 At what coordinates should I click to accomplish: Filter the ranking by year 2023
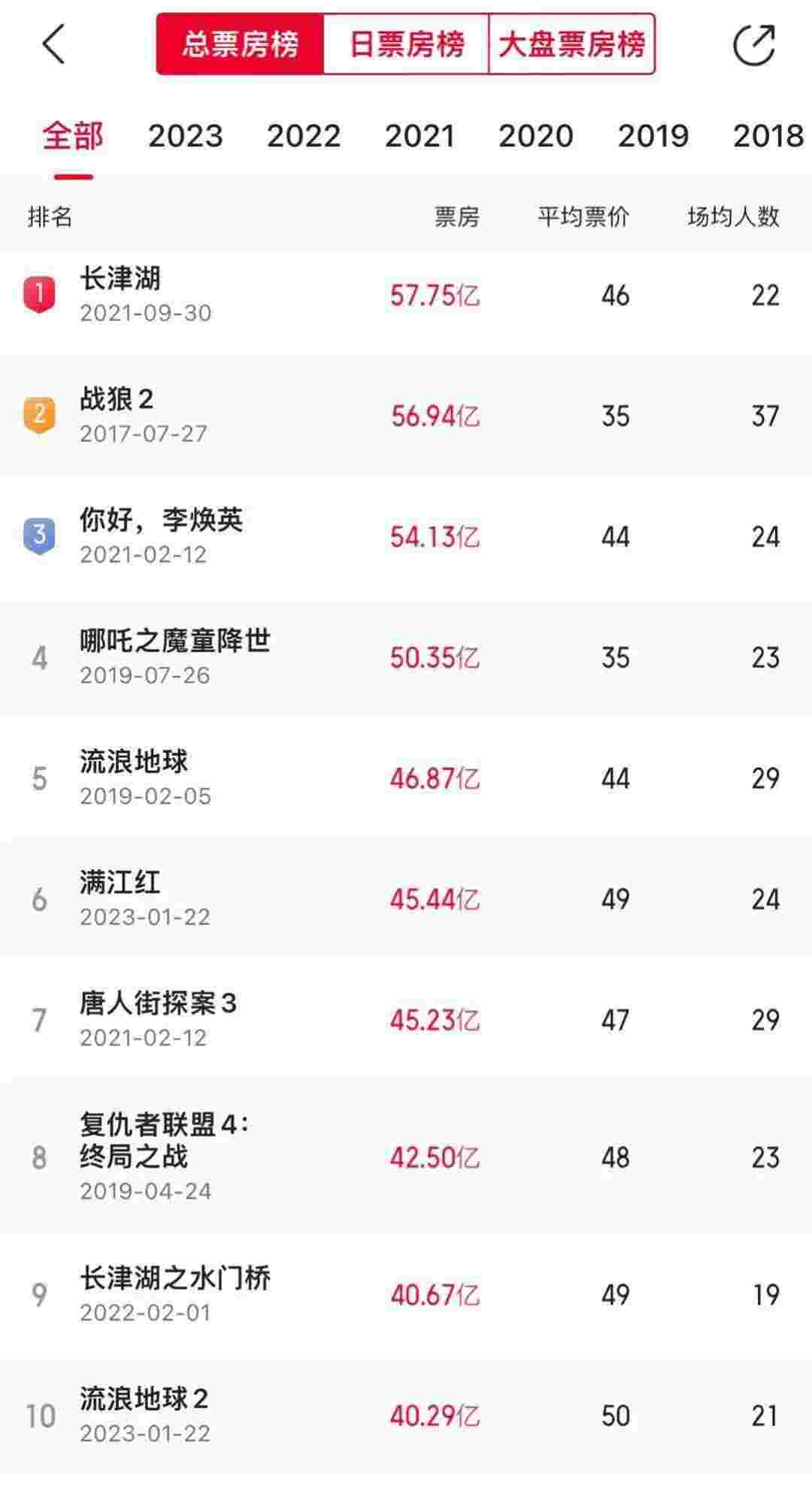pos(185,136)
